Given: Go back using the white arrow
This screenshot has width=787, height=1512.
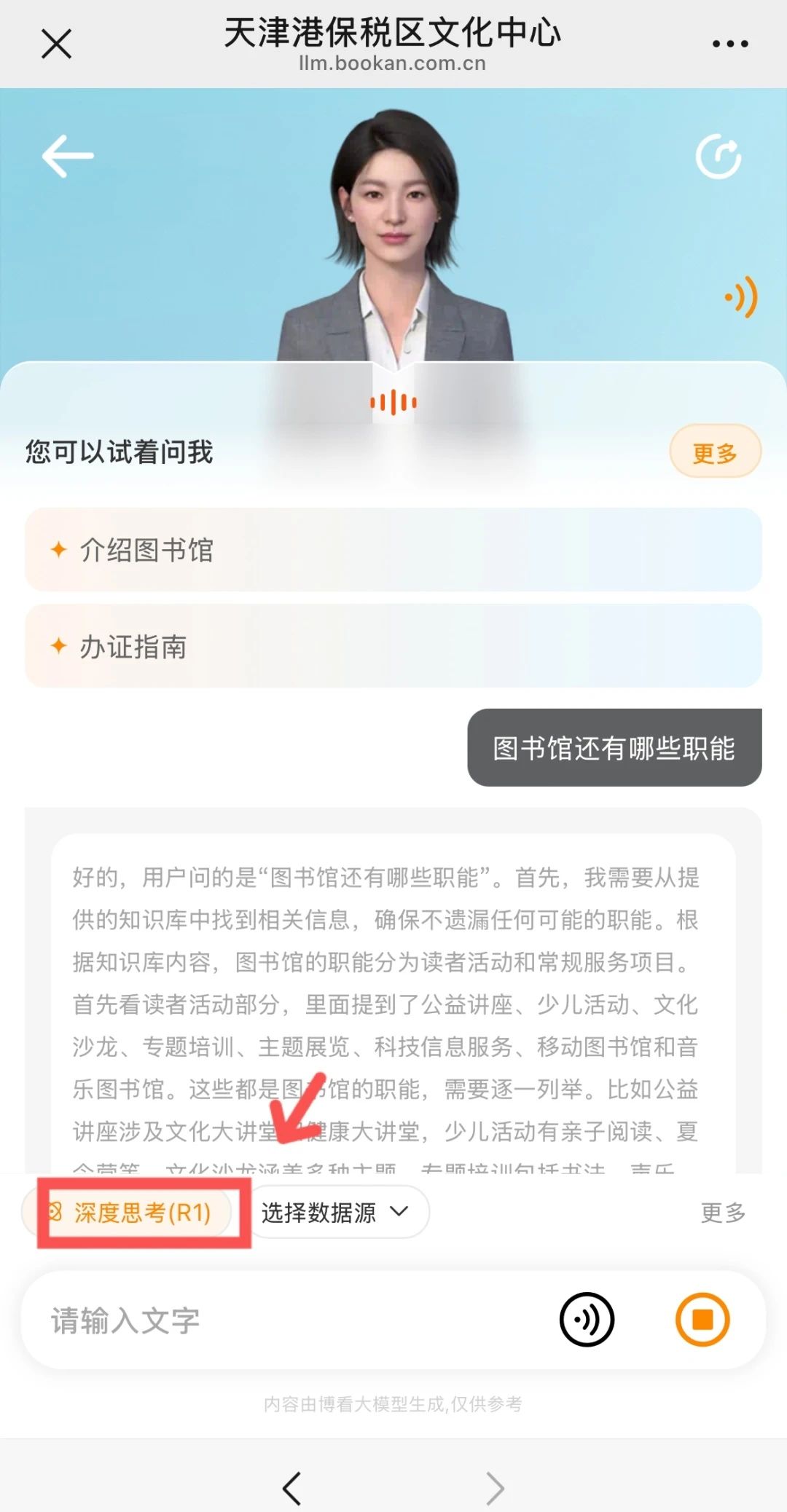Looking at the screenshot, I should click(68, 156).
